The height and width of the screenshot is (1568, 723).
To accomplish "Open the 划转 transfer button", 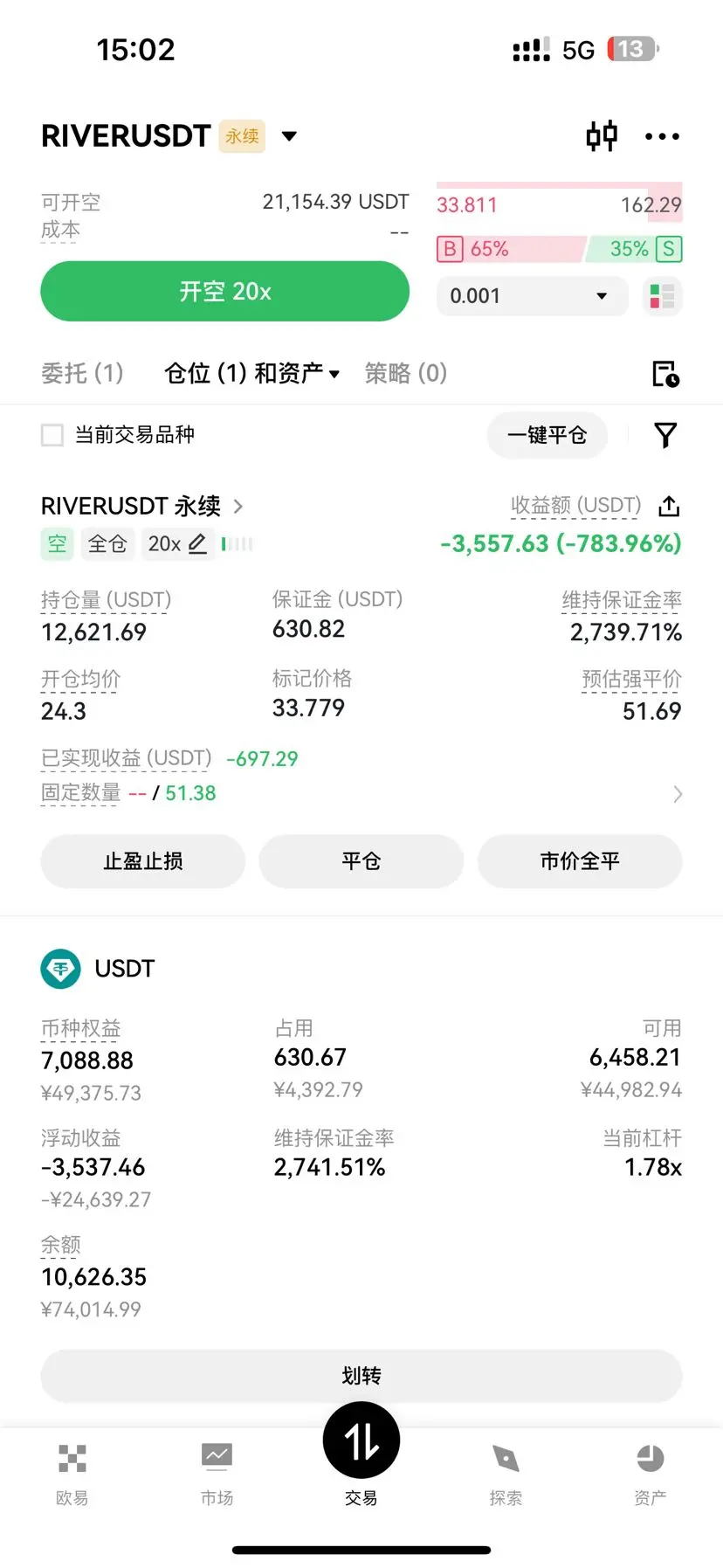I will (x=361, y=1376).
